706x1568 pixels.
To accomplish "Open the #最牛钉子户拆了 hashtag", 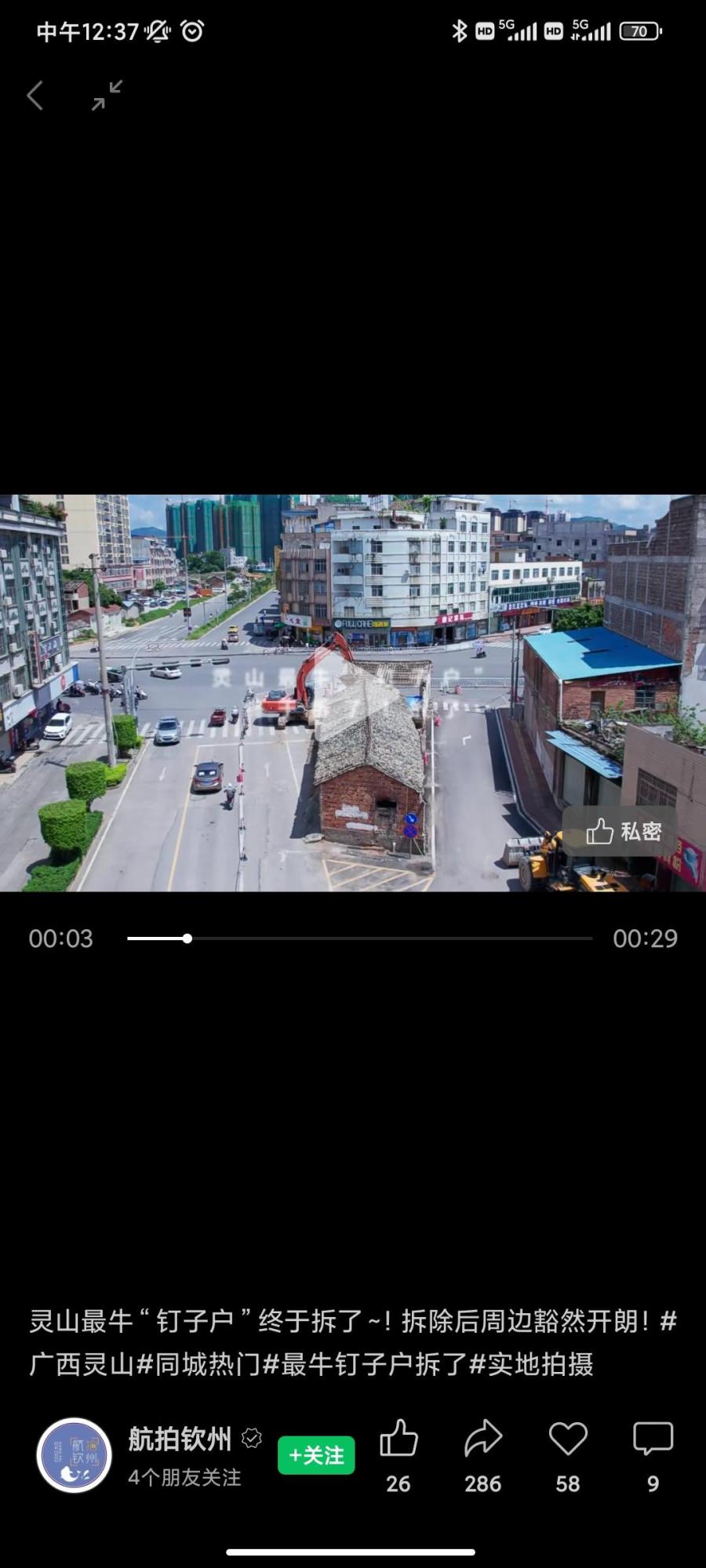I will pos(365,1365).
